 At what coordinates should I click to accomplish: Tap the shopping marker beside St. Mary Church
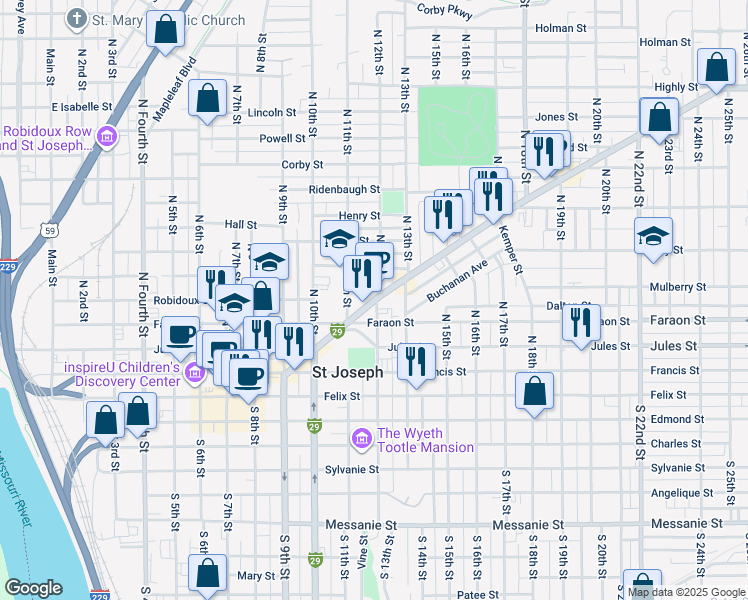tap(165, 32)
